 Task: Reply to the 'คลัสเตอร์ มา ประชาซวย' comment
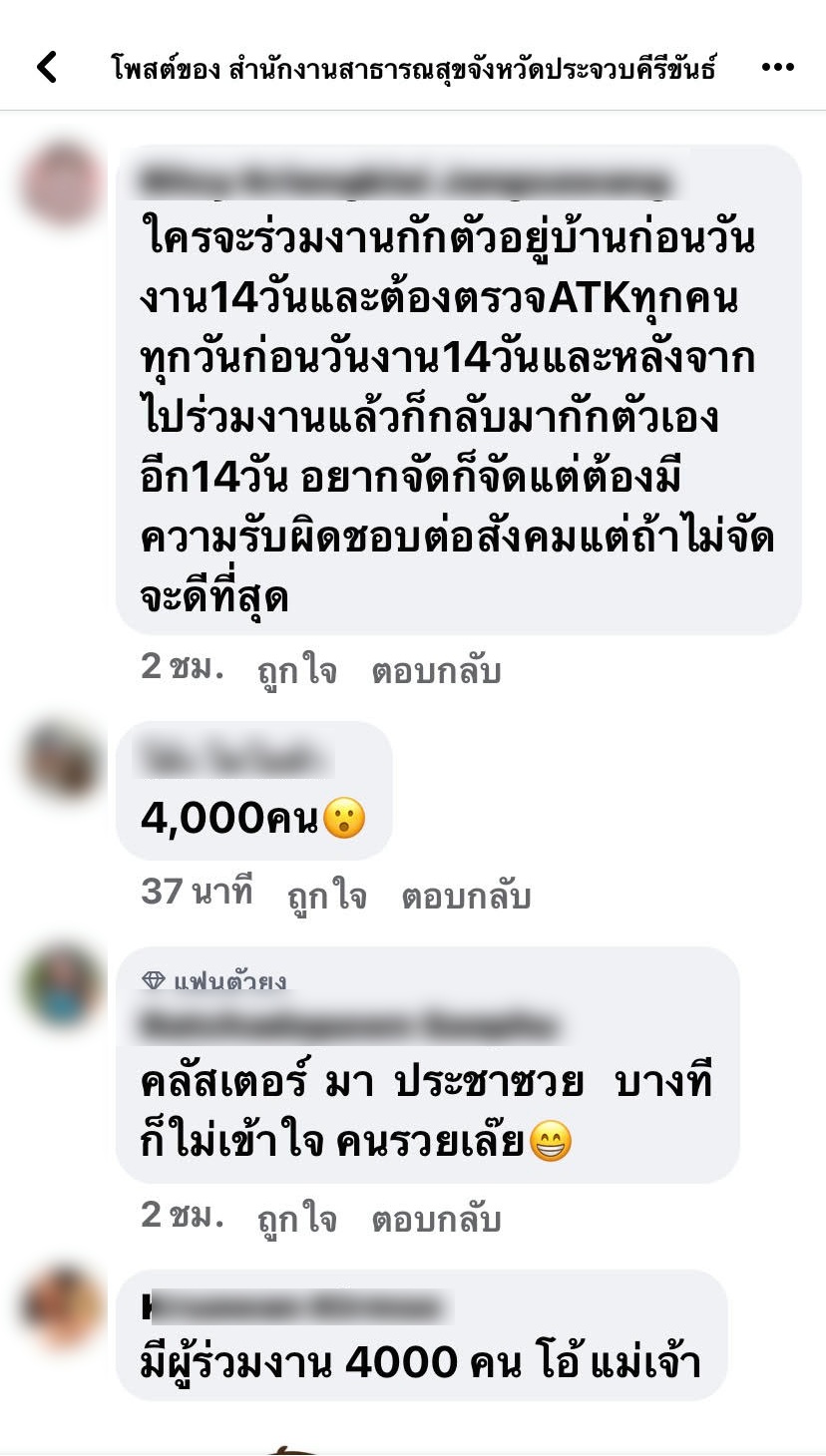click(x=435, y=1219)
